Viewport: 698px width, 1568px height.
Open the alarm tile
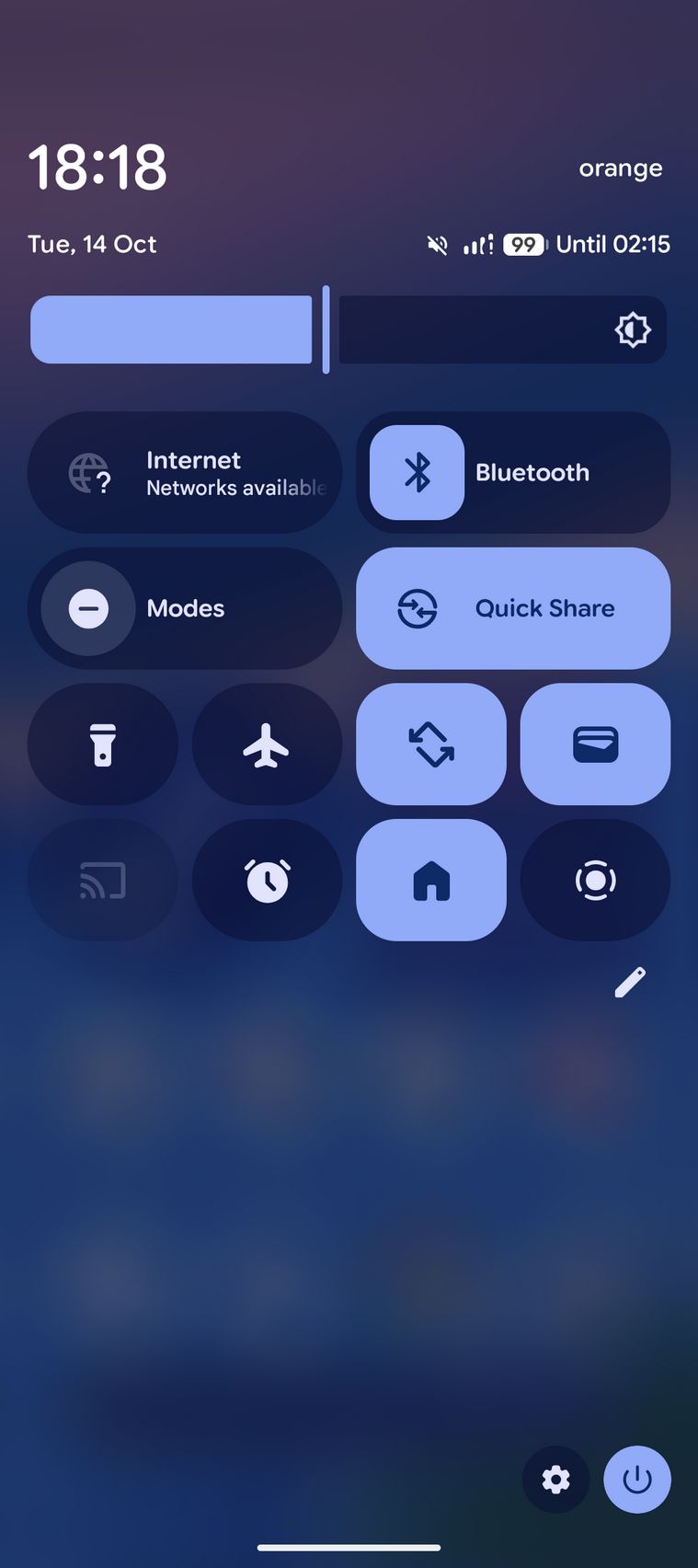pos(267,881)
